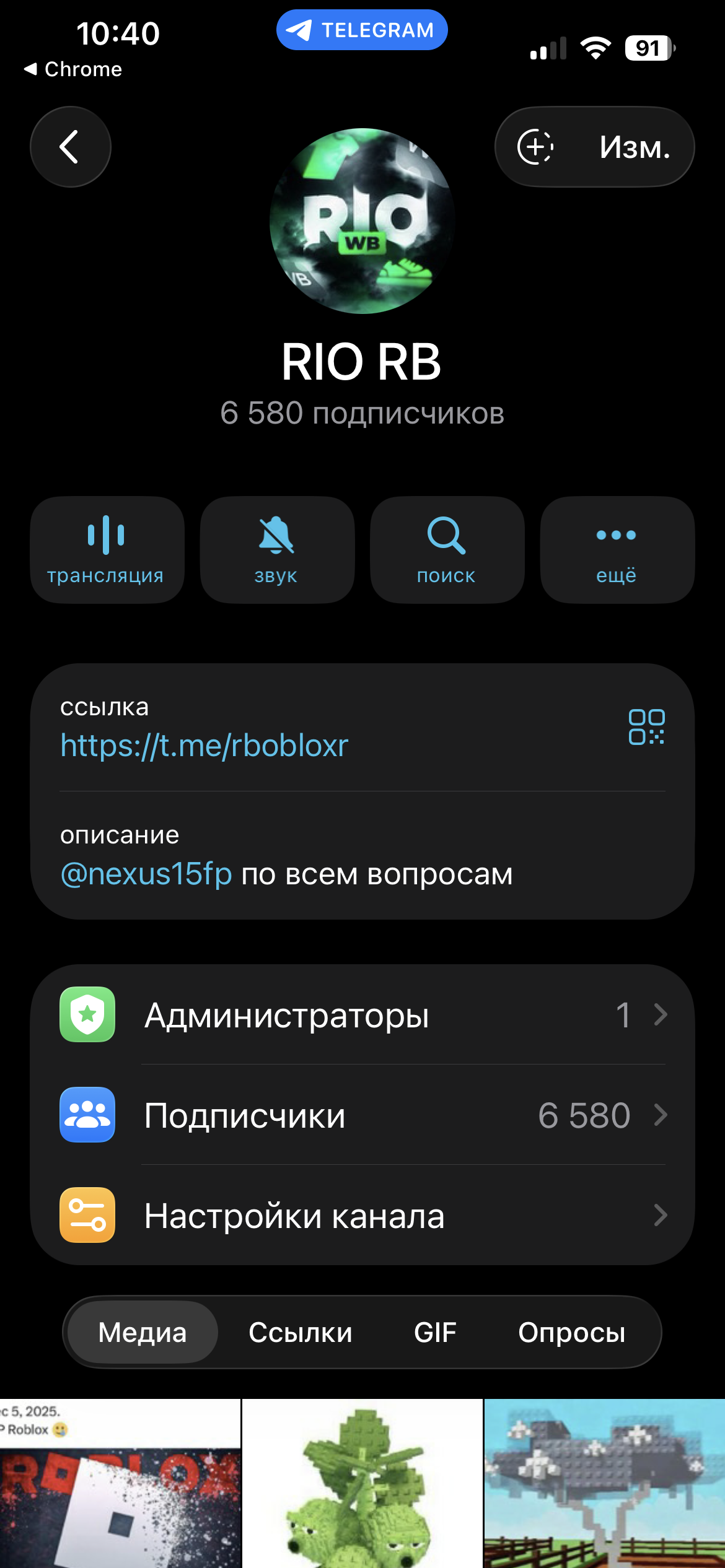Screen dimensions: 725x1568
Task: Go back using the back arrow
Action: [70, 147]
